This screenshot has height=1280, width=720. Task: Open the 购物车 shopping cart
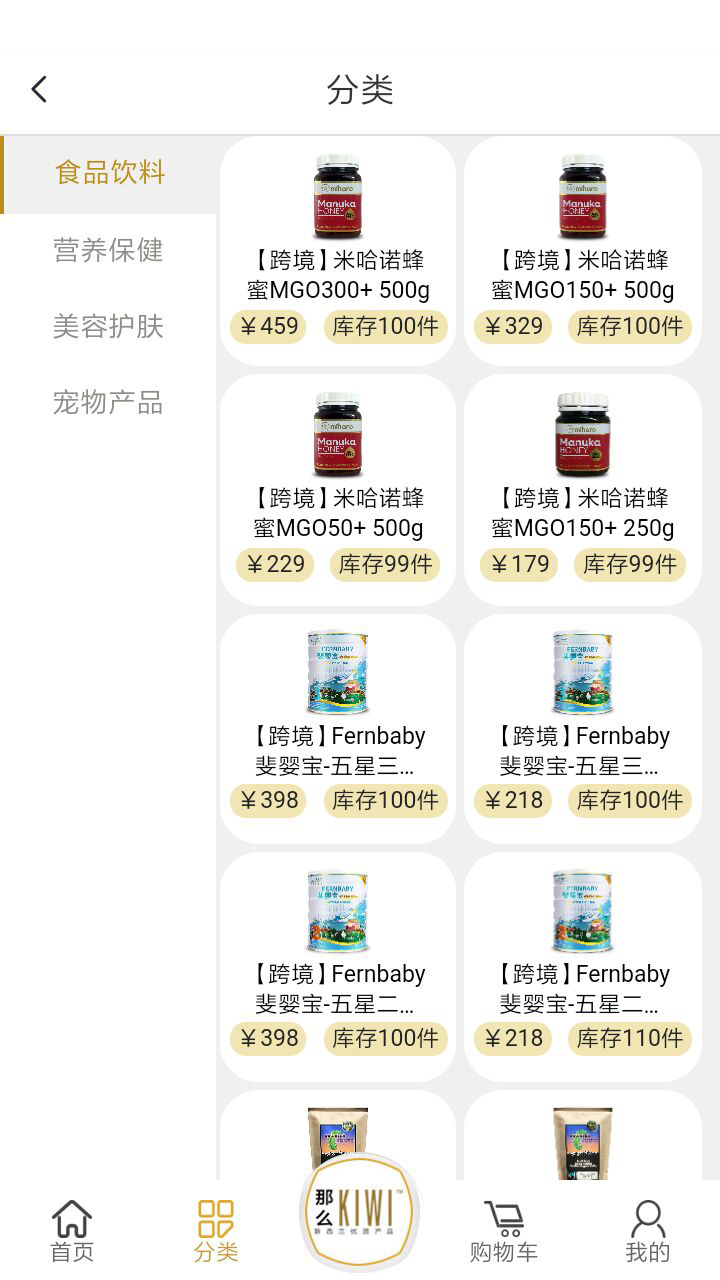tap(504, 1231)
